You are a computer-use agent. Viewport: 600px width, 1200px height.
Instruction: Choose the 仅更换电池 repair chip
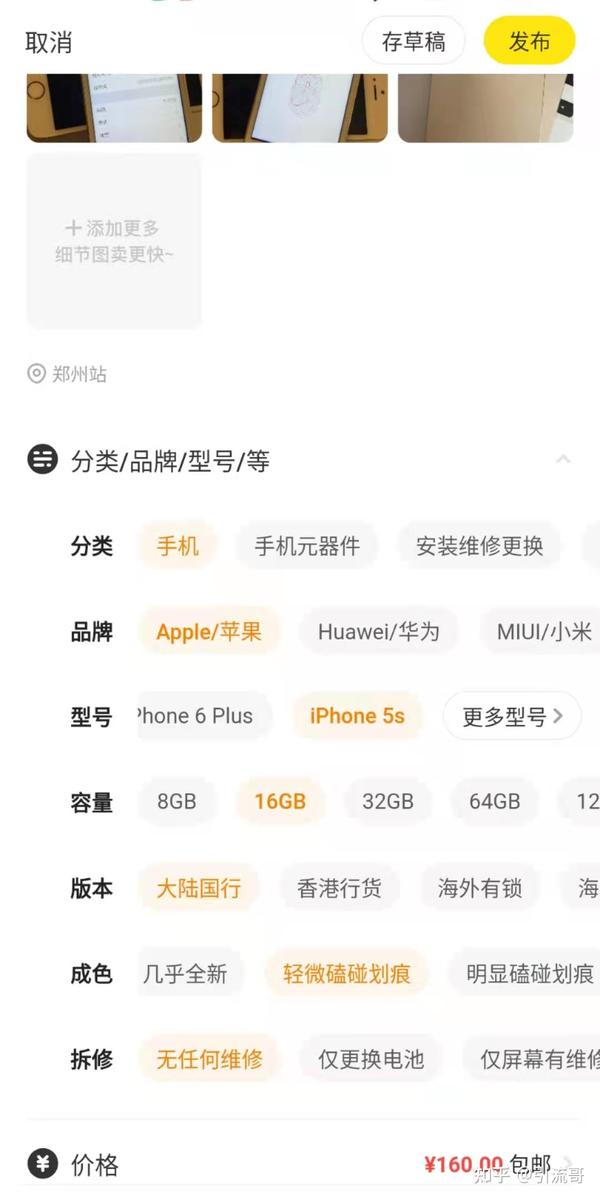[x=371, y=1060]
